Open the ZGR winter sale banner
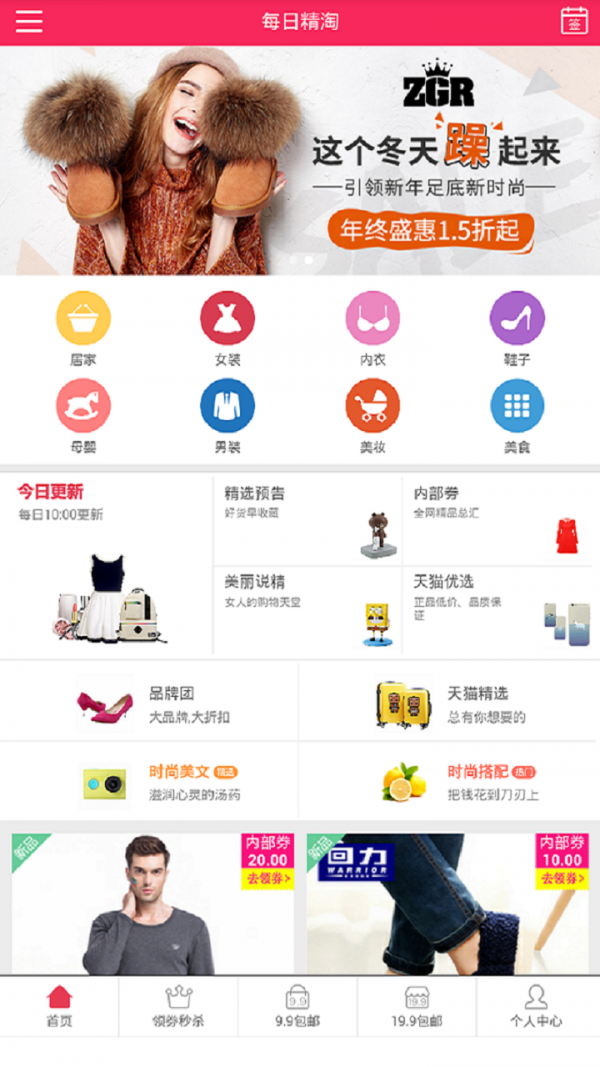The width and height of the screenshot is (600, 1067). (300, 160)
